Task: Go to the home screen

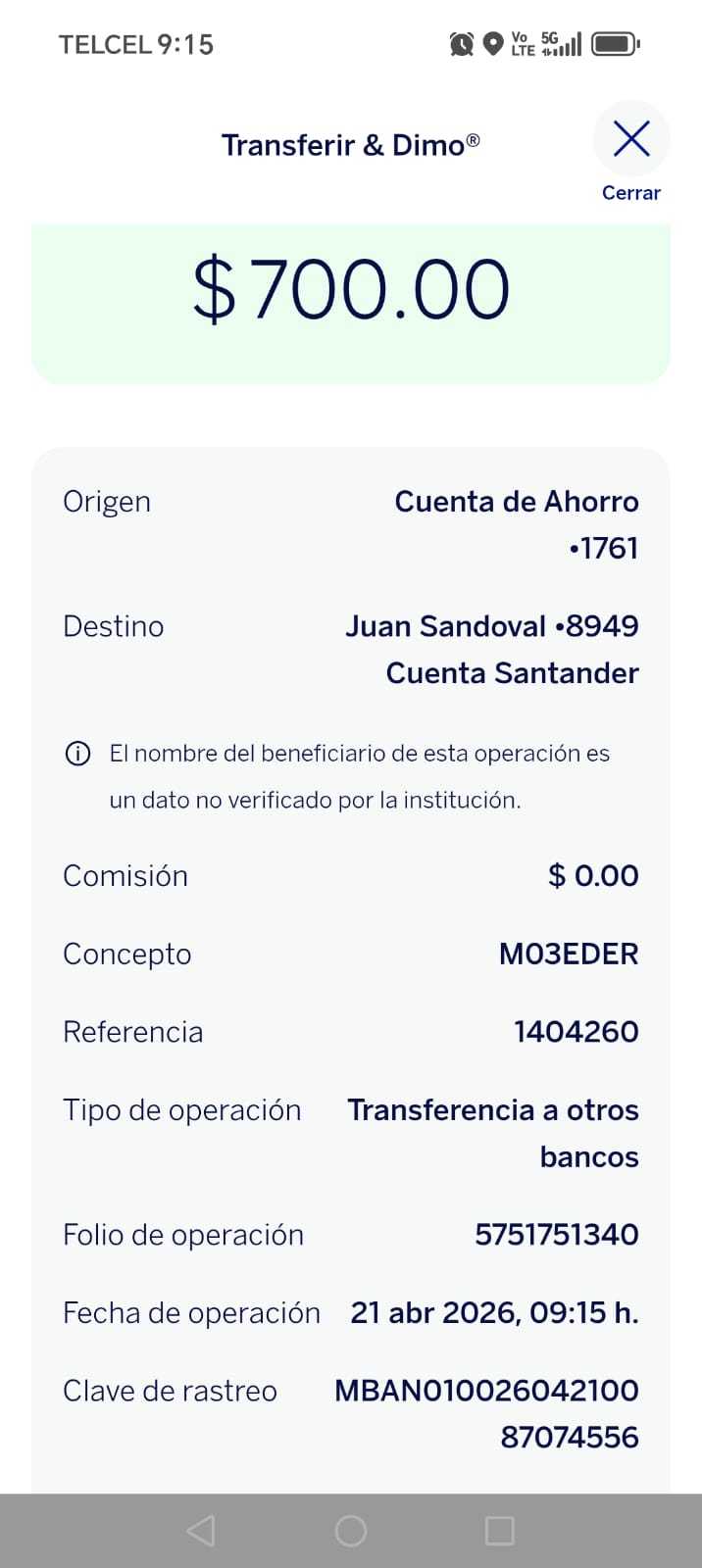Action: [351, 1530]
